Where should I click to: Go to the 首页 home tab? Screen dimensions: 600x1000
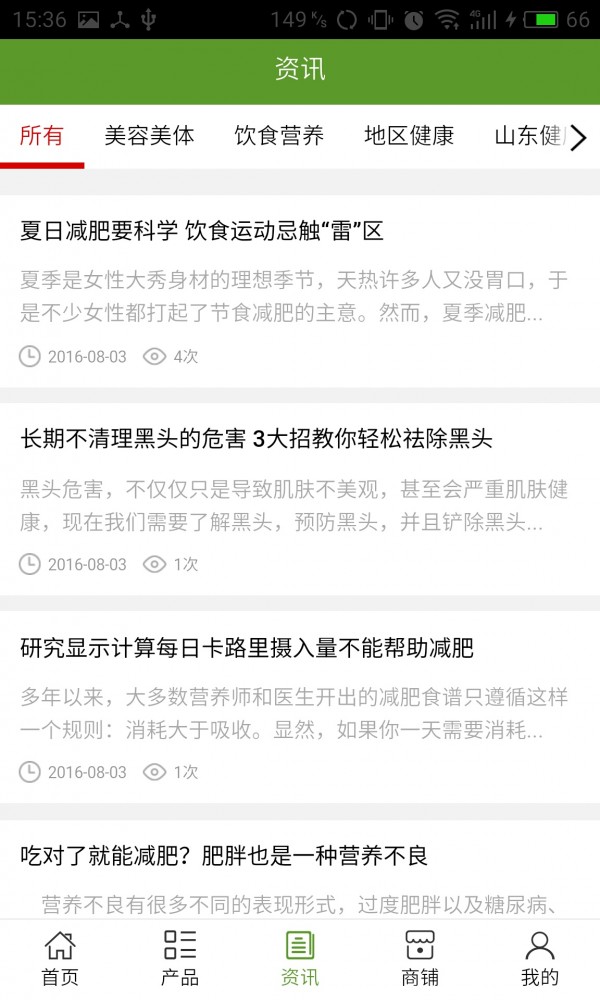click(60, 958)
